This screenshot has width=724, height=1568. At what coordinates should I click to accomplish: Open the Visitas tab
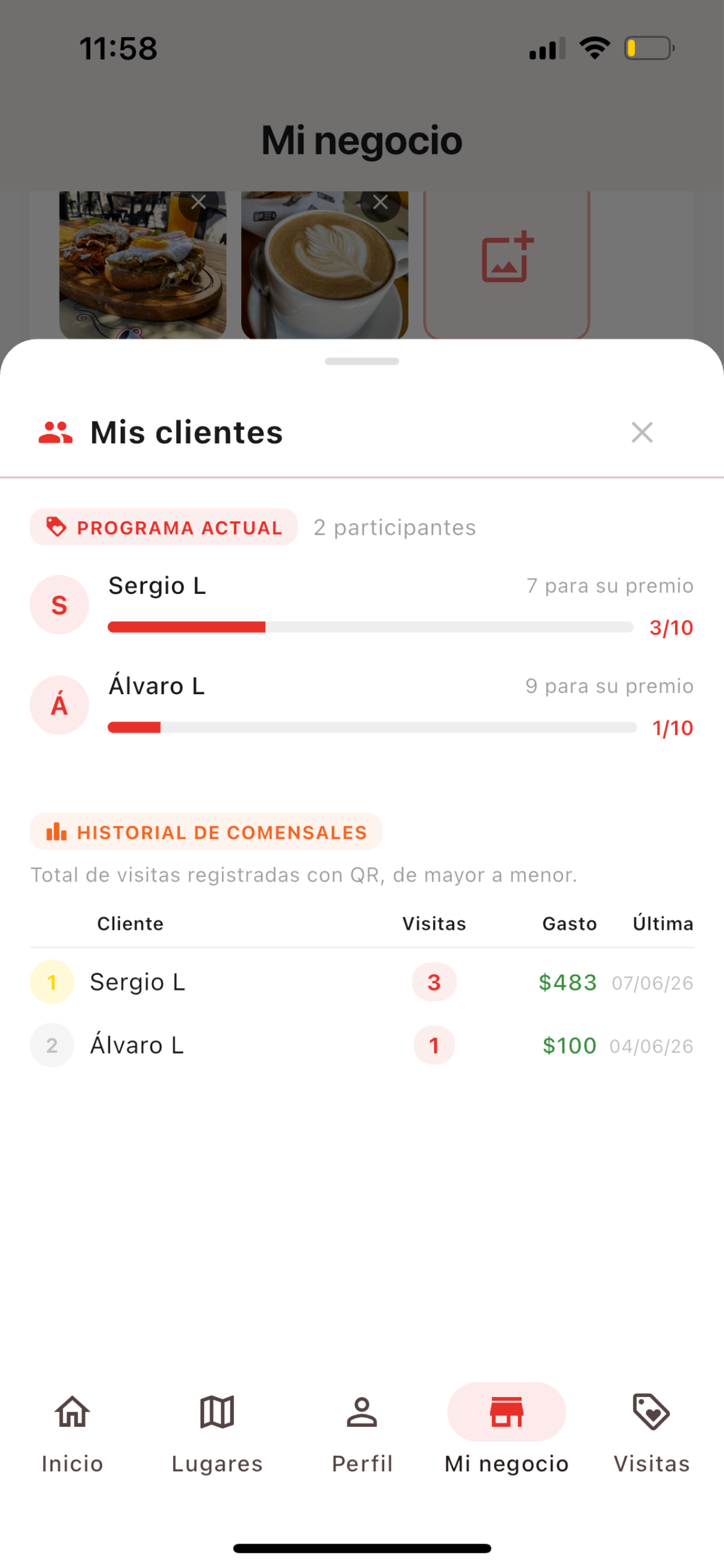point(652,1434)
